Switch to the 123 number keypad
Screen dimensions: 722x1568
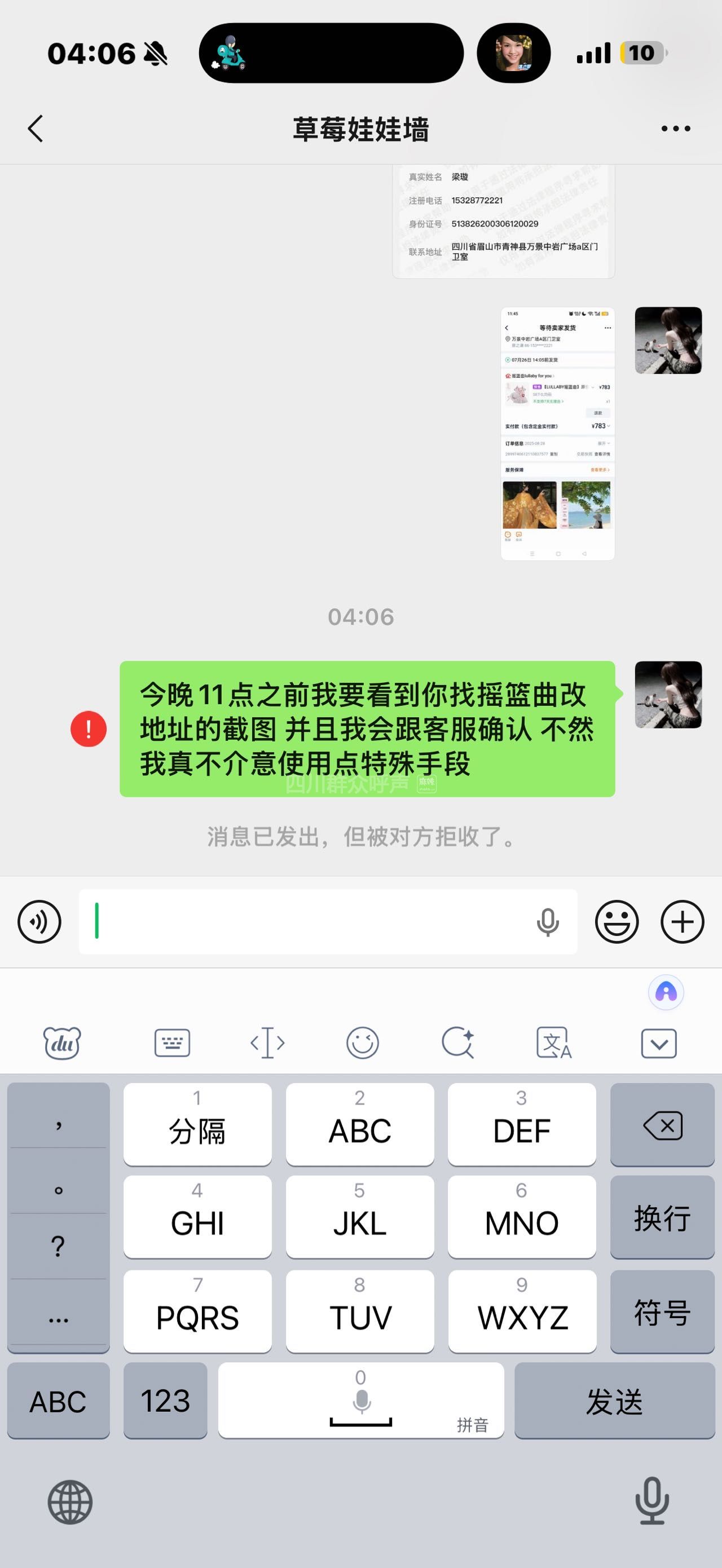coord(165,1401)
